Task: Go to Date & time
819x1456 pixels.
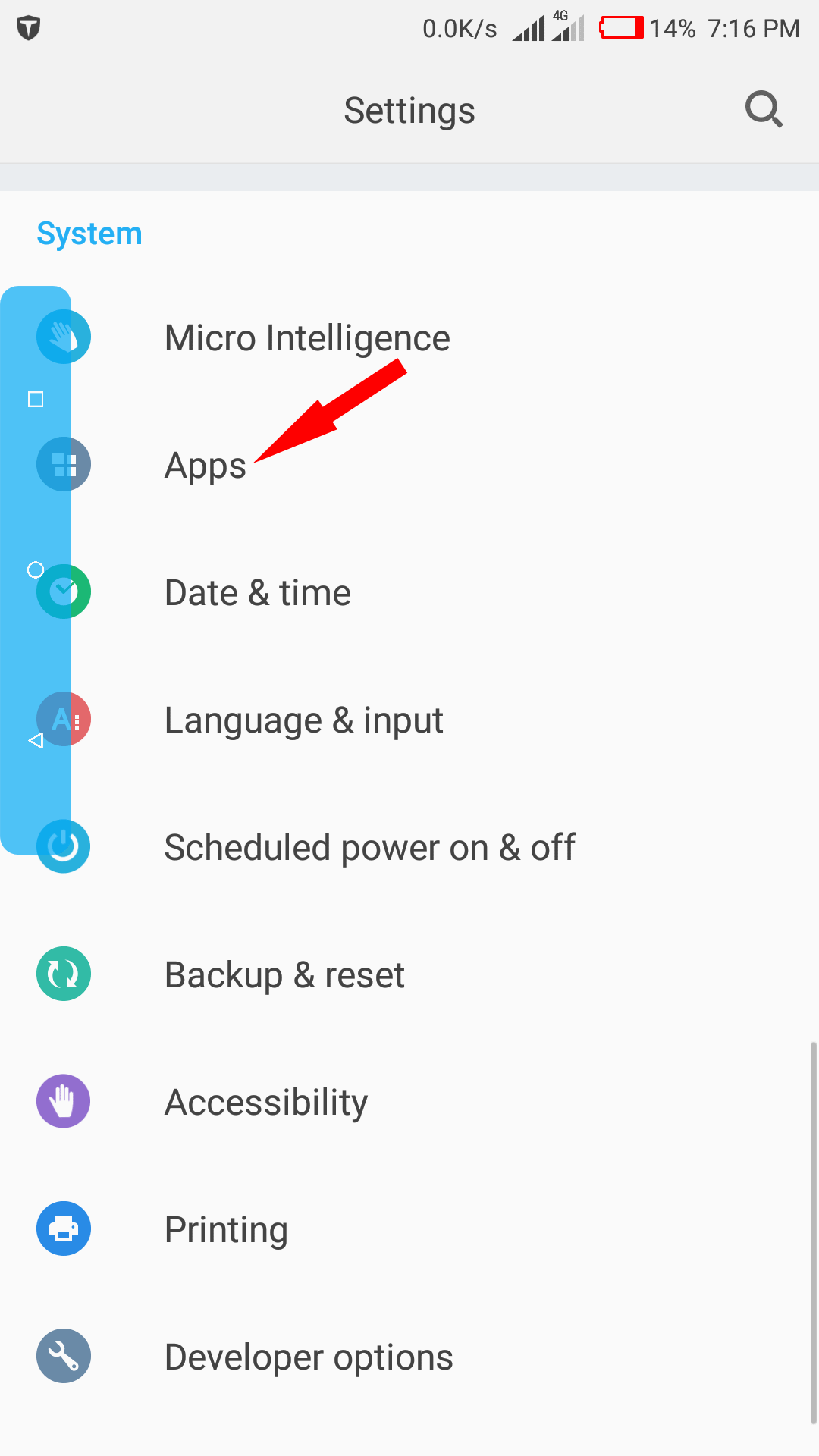Action: click(258, 593)
